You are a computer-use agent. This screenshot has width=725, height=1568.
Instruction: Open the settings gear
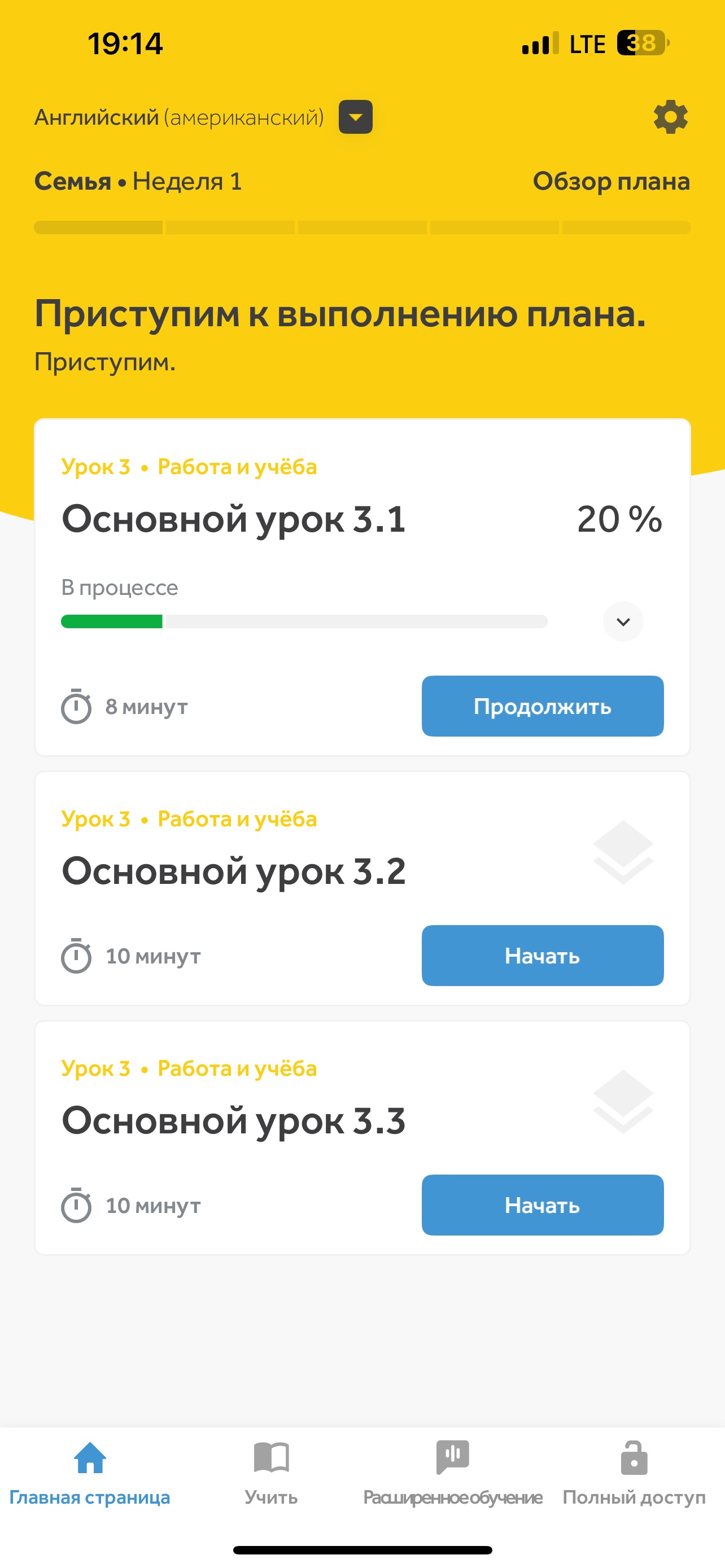670,117
